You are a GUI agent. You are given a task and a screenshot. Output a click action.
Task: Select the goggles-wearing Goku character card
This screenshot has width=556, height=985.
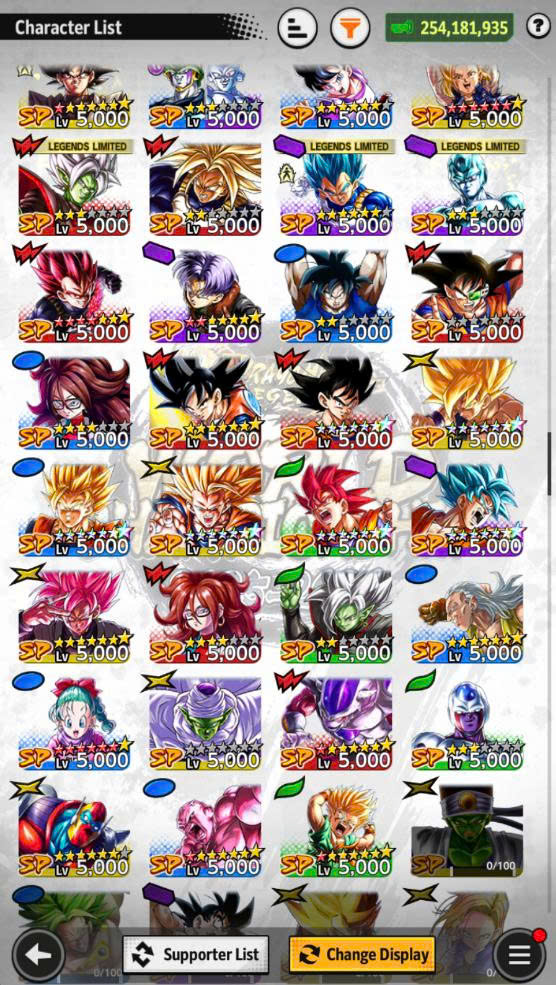tap(467, 297)
